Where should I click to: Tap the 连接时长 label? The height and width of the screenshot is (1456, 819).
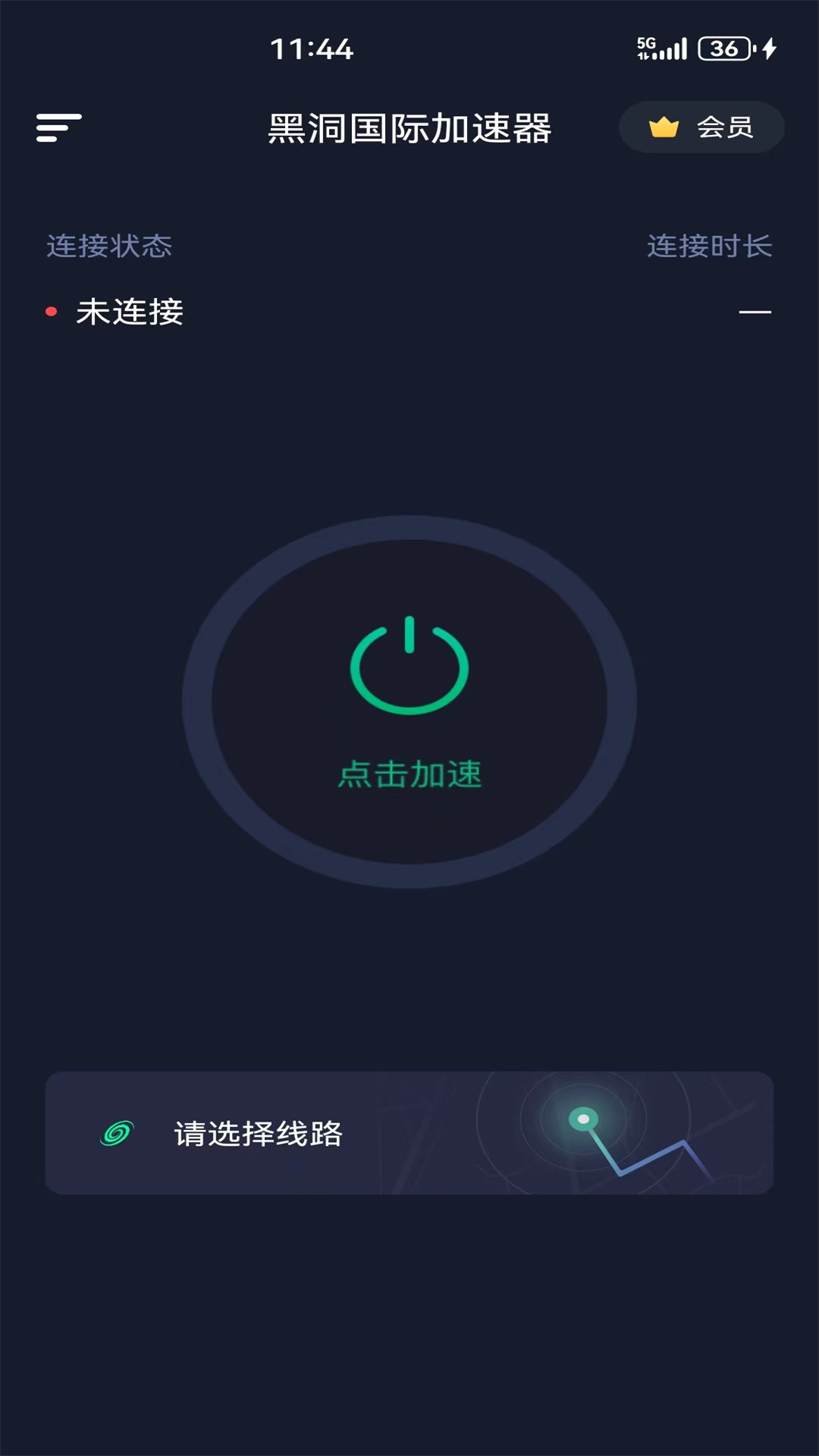point(711,244)
